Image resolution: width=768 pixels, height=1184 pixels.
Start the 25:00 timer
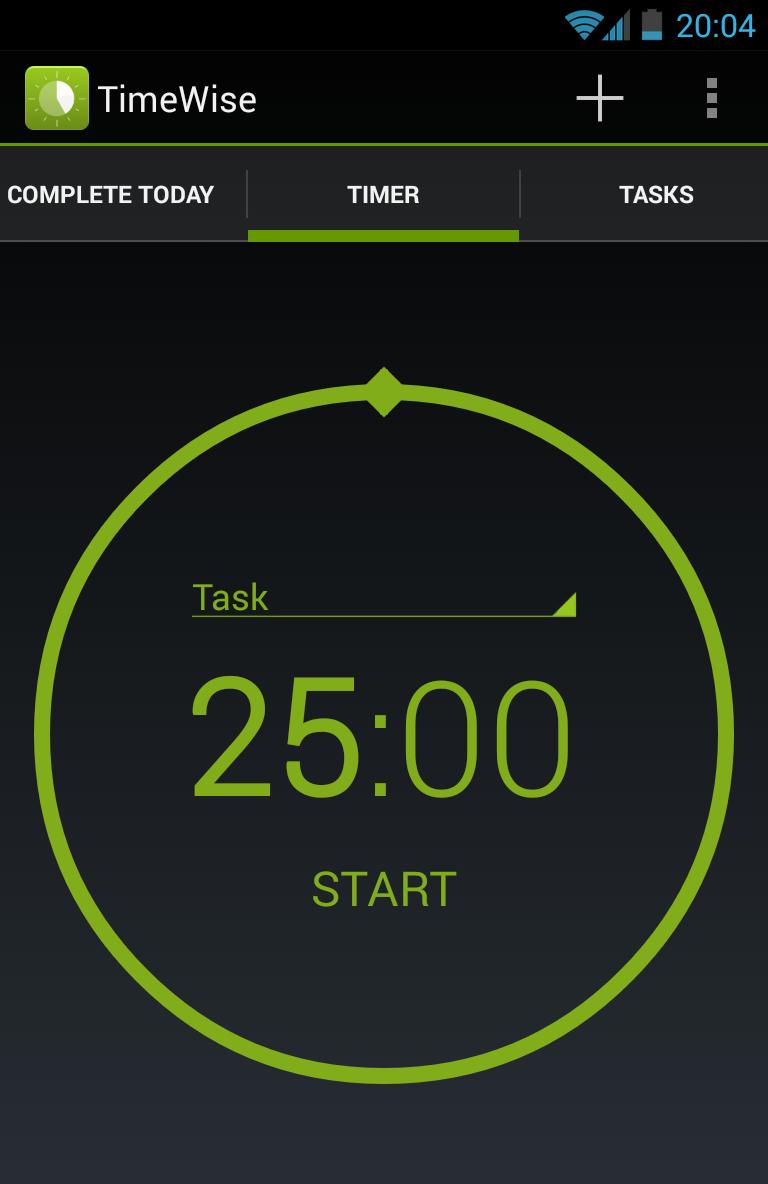tap(384, 889)
